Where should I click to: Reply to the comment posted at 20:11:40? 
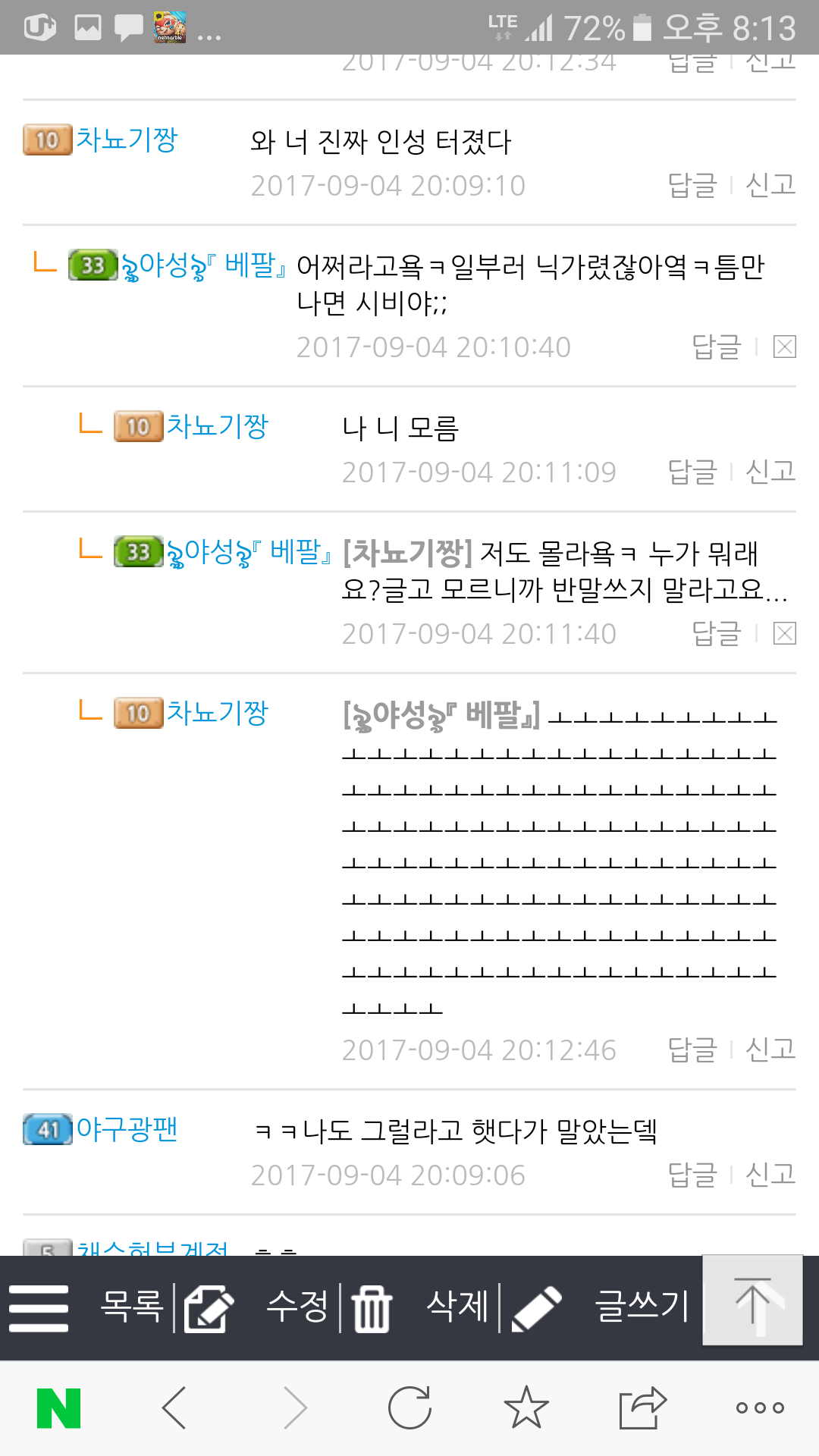716,634
